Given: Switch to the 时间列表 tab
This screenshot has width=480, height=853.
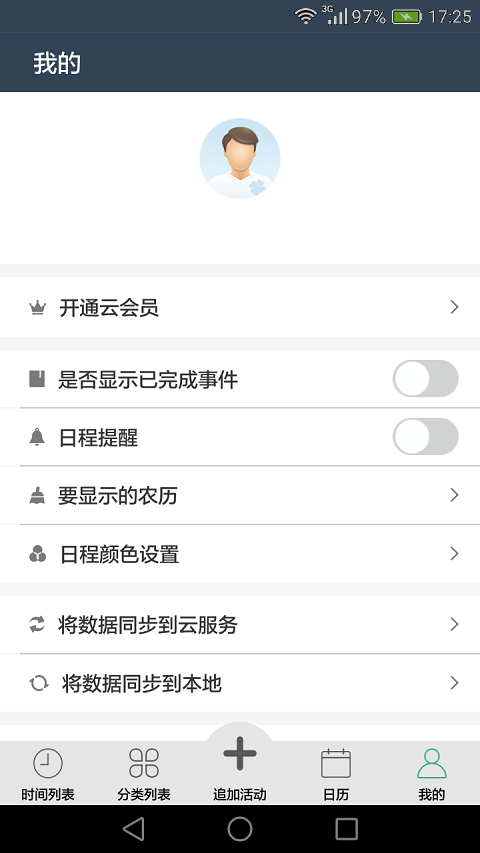Looking at the screenshot, I should pyautogui.click(x=48, y=774).
